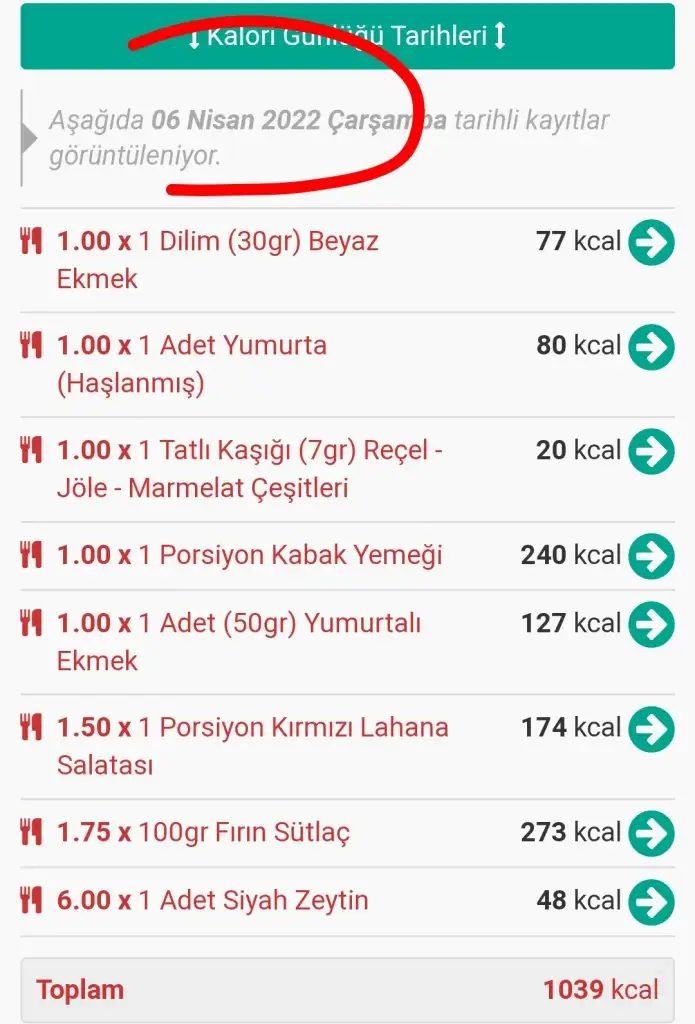Image resolution: width=695 pixels, height=1024 pixels.
Task: Open the Kabak Yemeği entry arrow
Action: coord(651,555)
